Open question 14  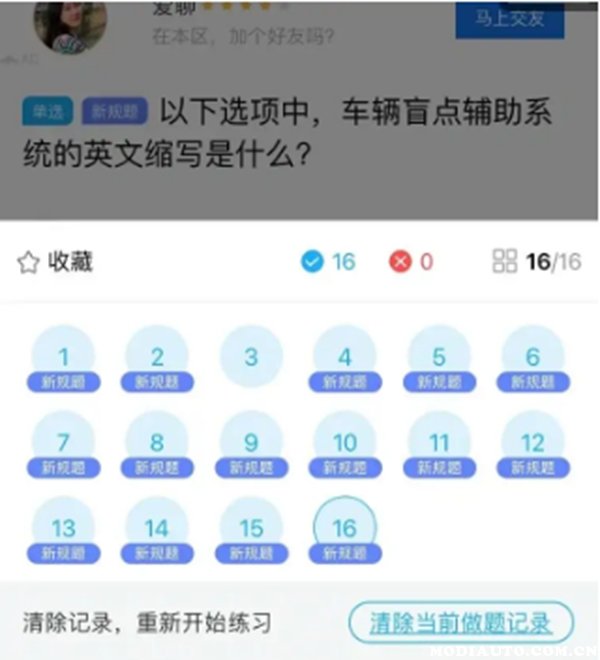[157, 530]
